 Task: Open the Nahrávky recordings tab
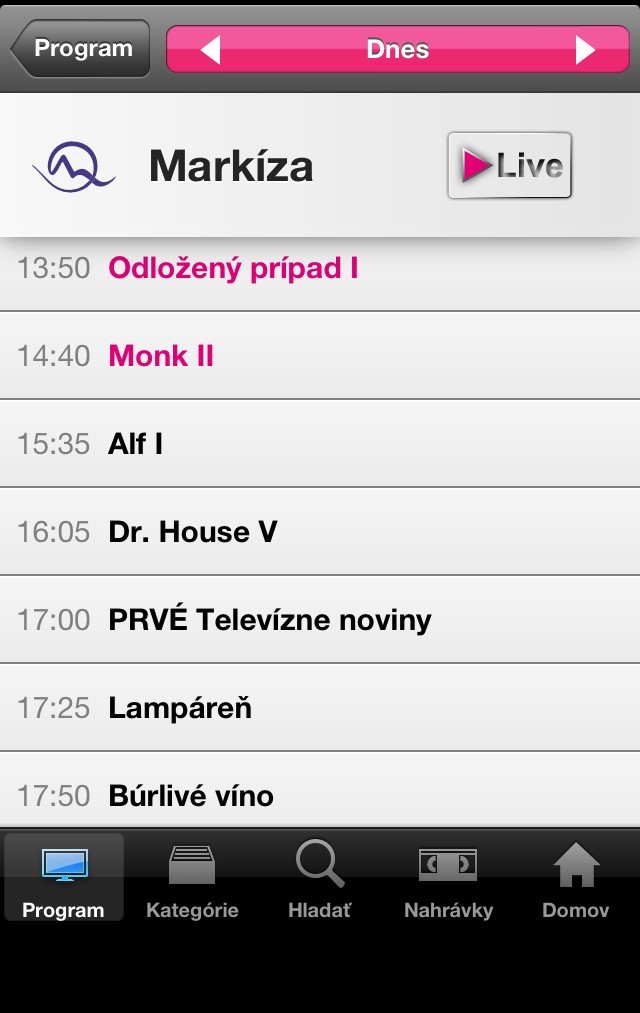(448, 879)
